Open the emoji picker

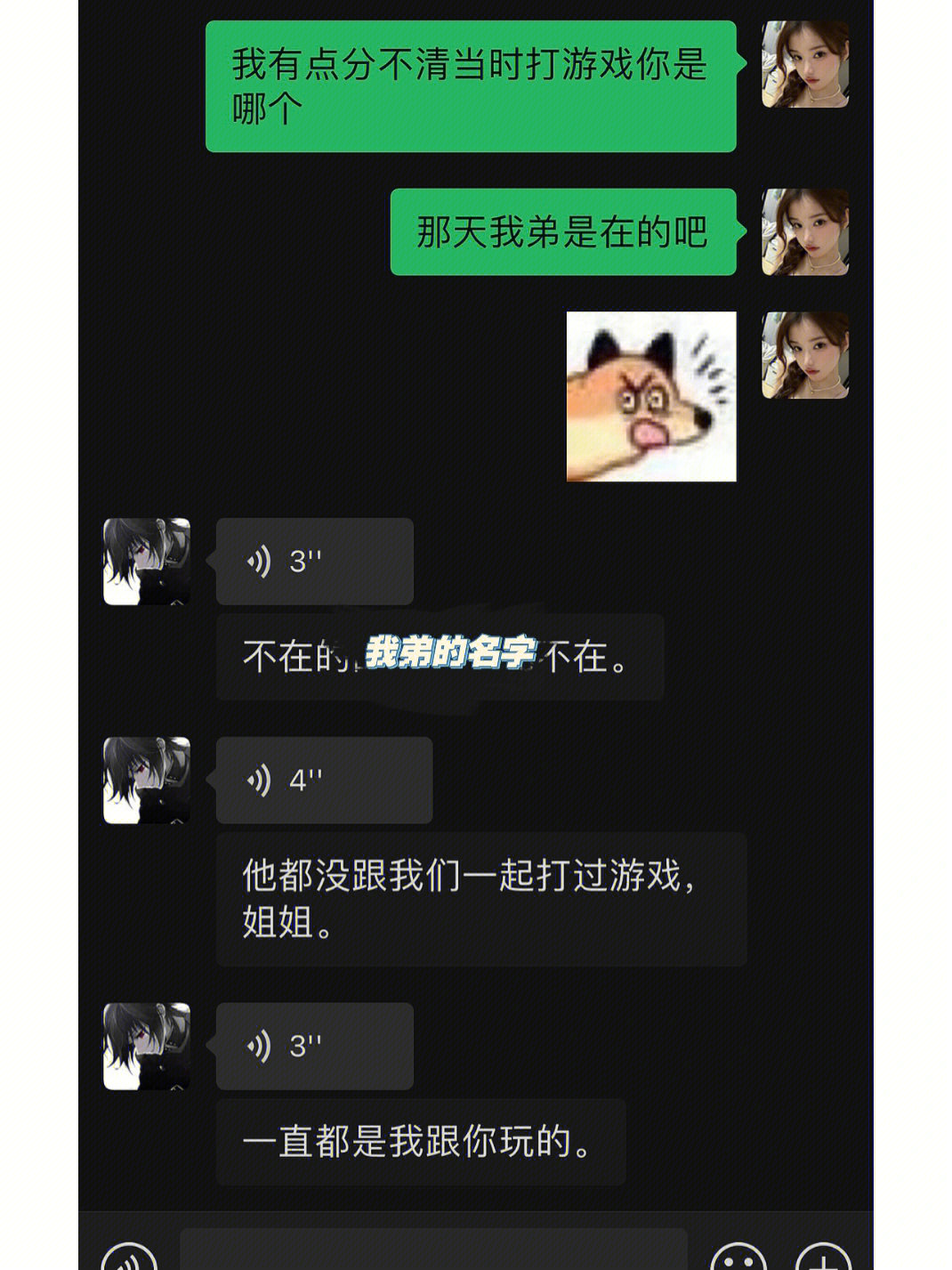point(738,1257)
